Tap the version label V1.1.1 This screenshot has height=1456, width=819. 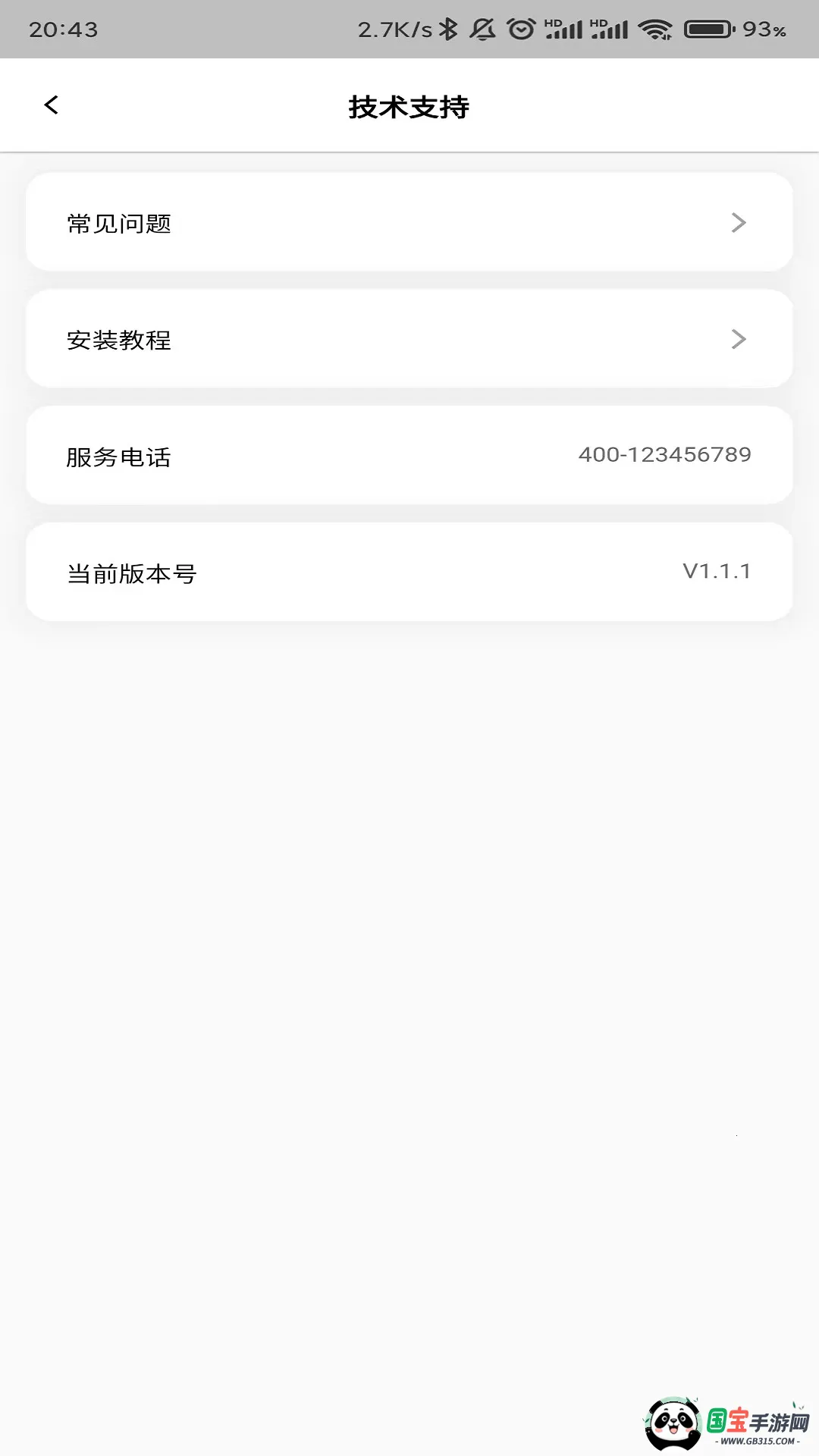[x=716, y=572]
